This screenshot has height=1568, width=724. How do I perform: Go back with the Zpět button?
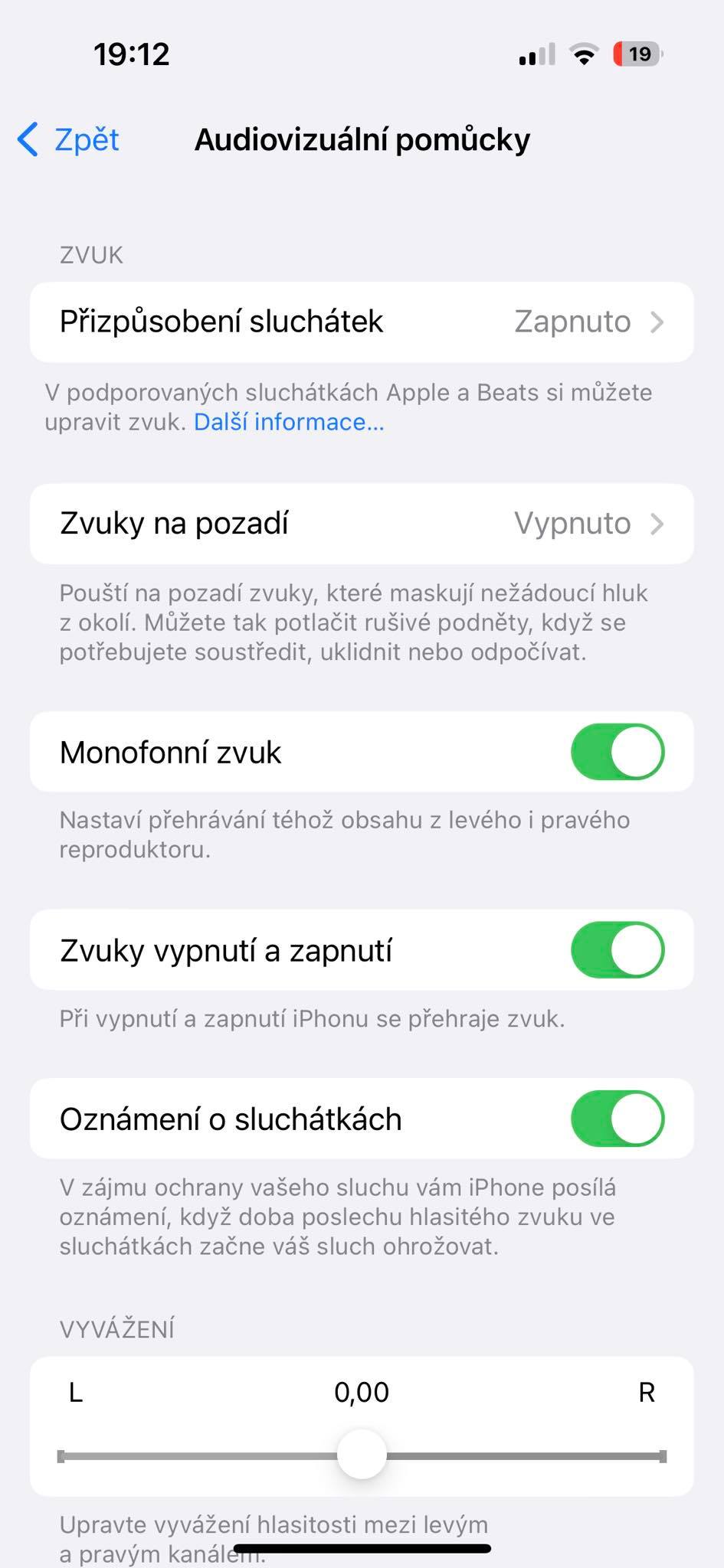(69, 140)
